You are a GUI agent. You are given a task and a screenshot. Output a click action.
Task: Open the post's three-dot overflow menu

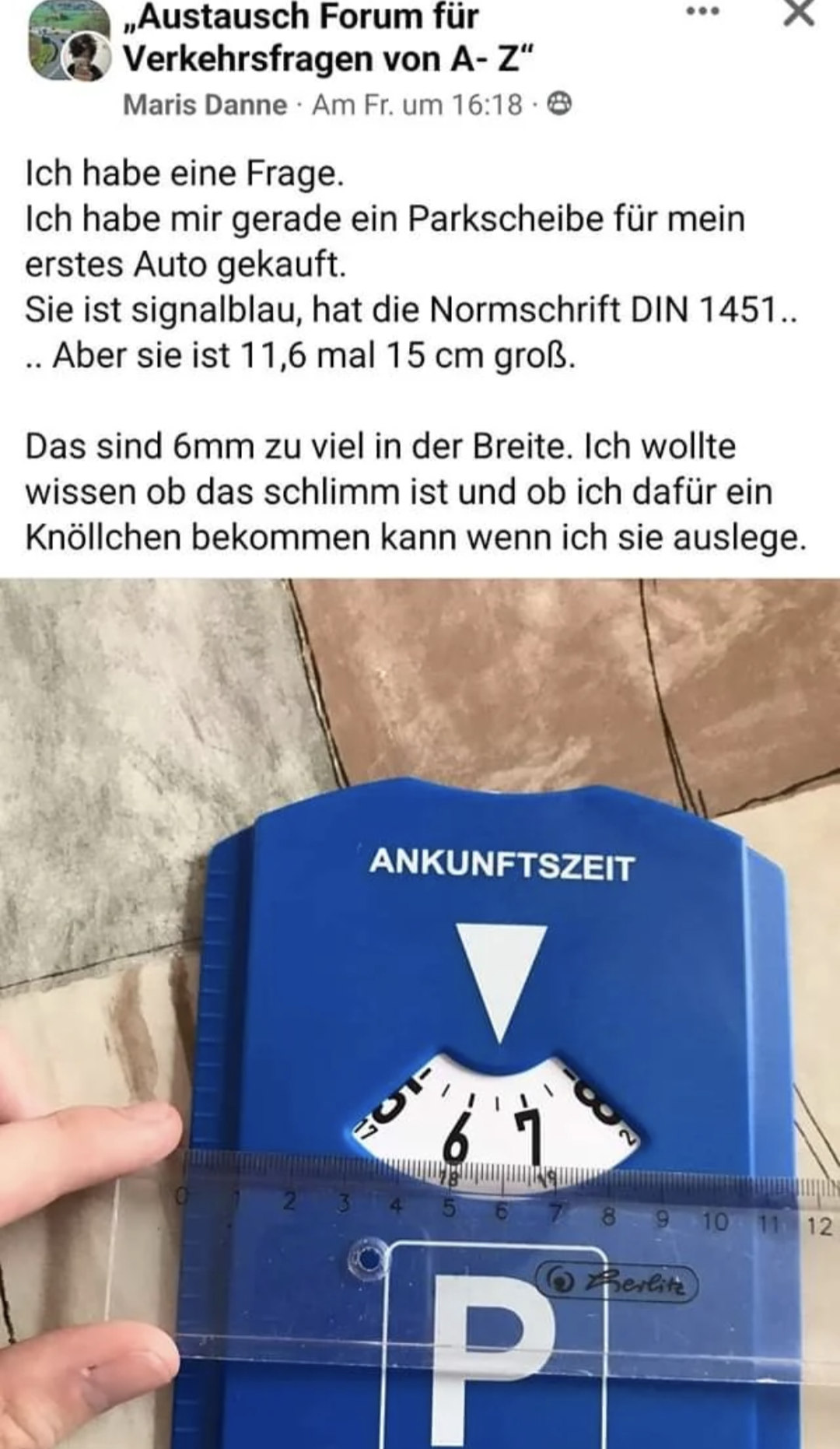[x=703, y=12]
